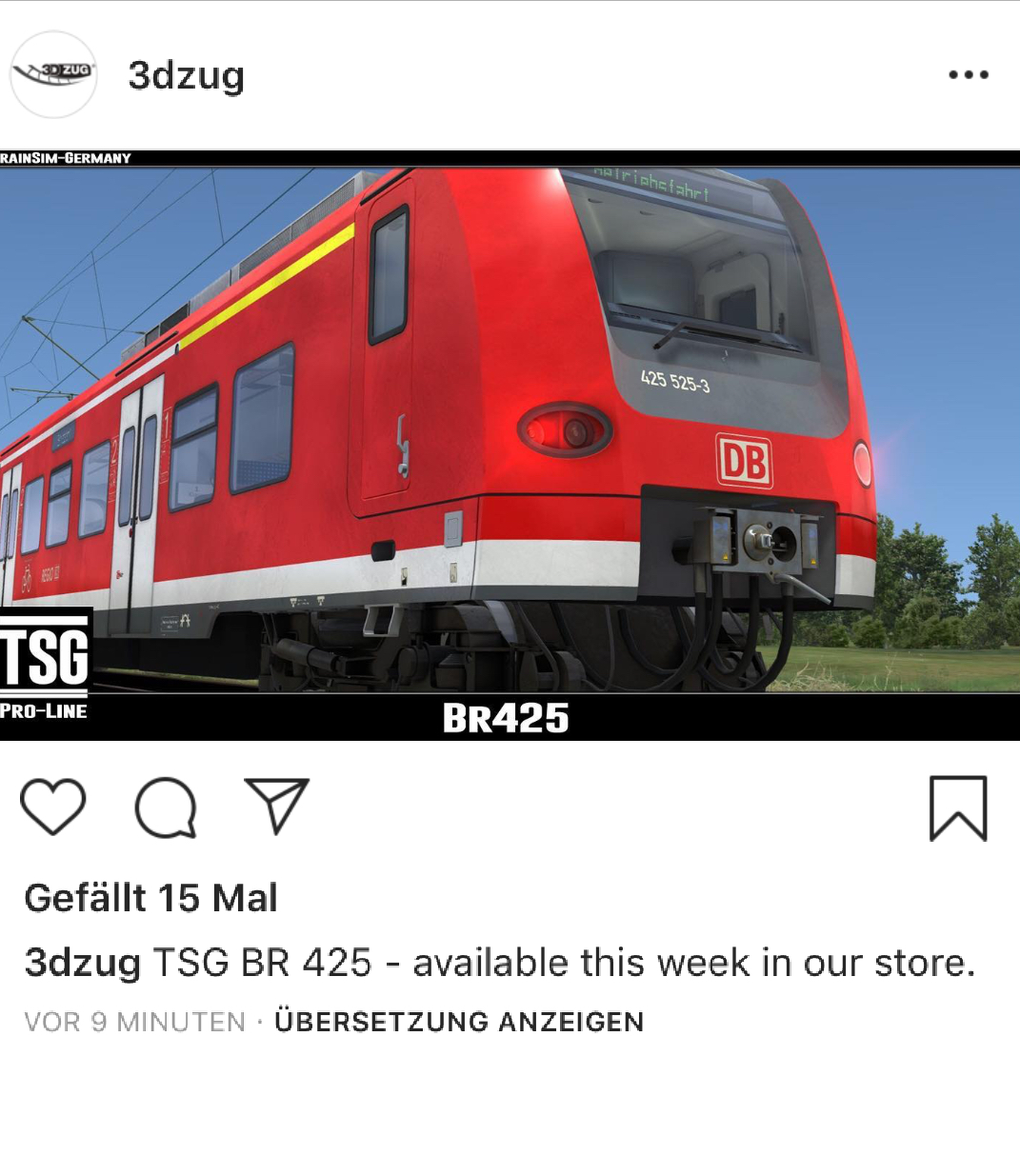1020x1176 pixels.
Task: Open the 3dzug username in the header
Action: 187,75
